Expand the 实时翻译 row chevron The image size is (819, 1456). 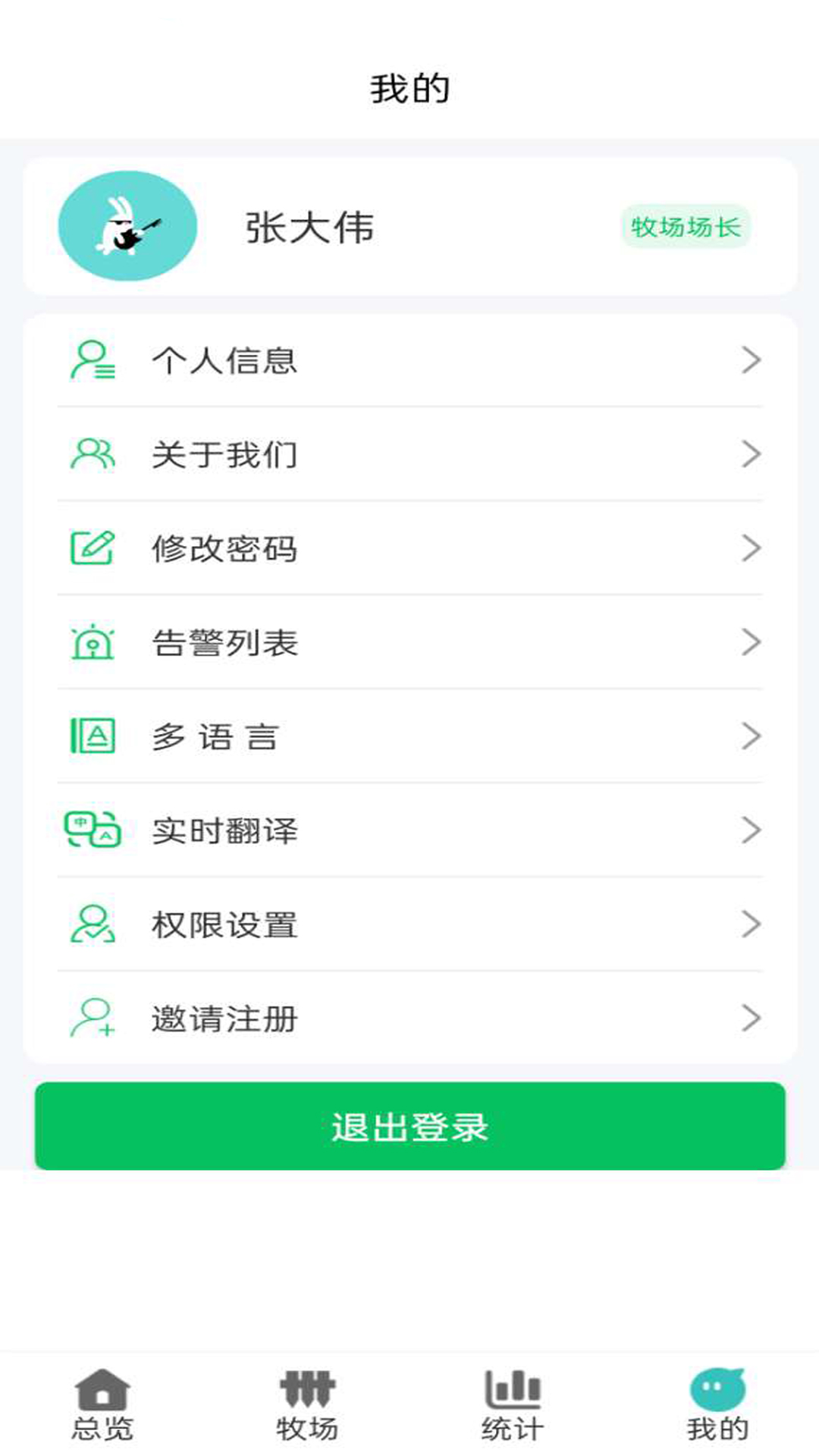coord(749,830)
